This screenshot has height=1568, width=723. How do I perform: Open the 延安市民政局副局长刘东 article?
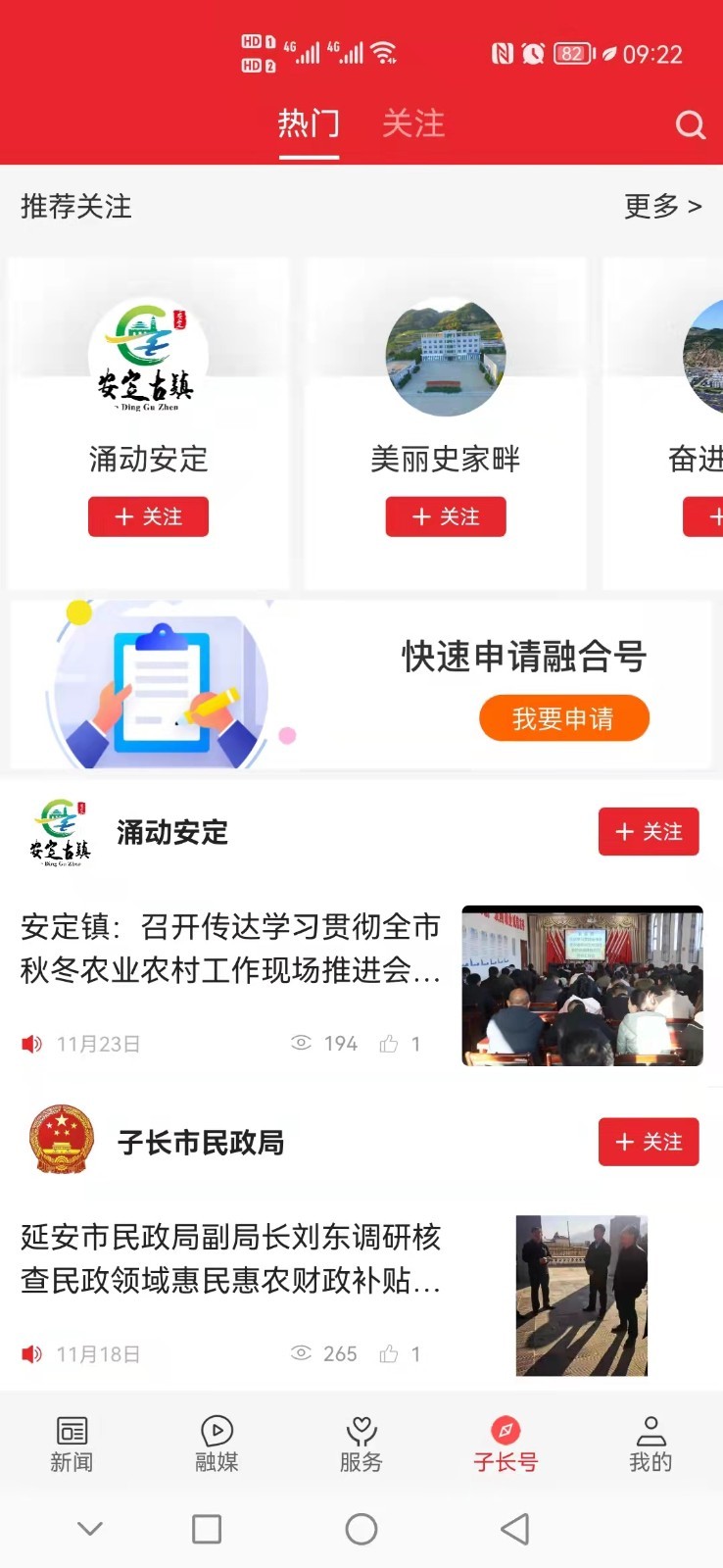pyautogui.click(x=230, y=1258)
